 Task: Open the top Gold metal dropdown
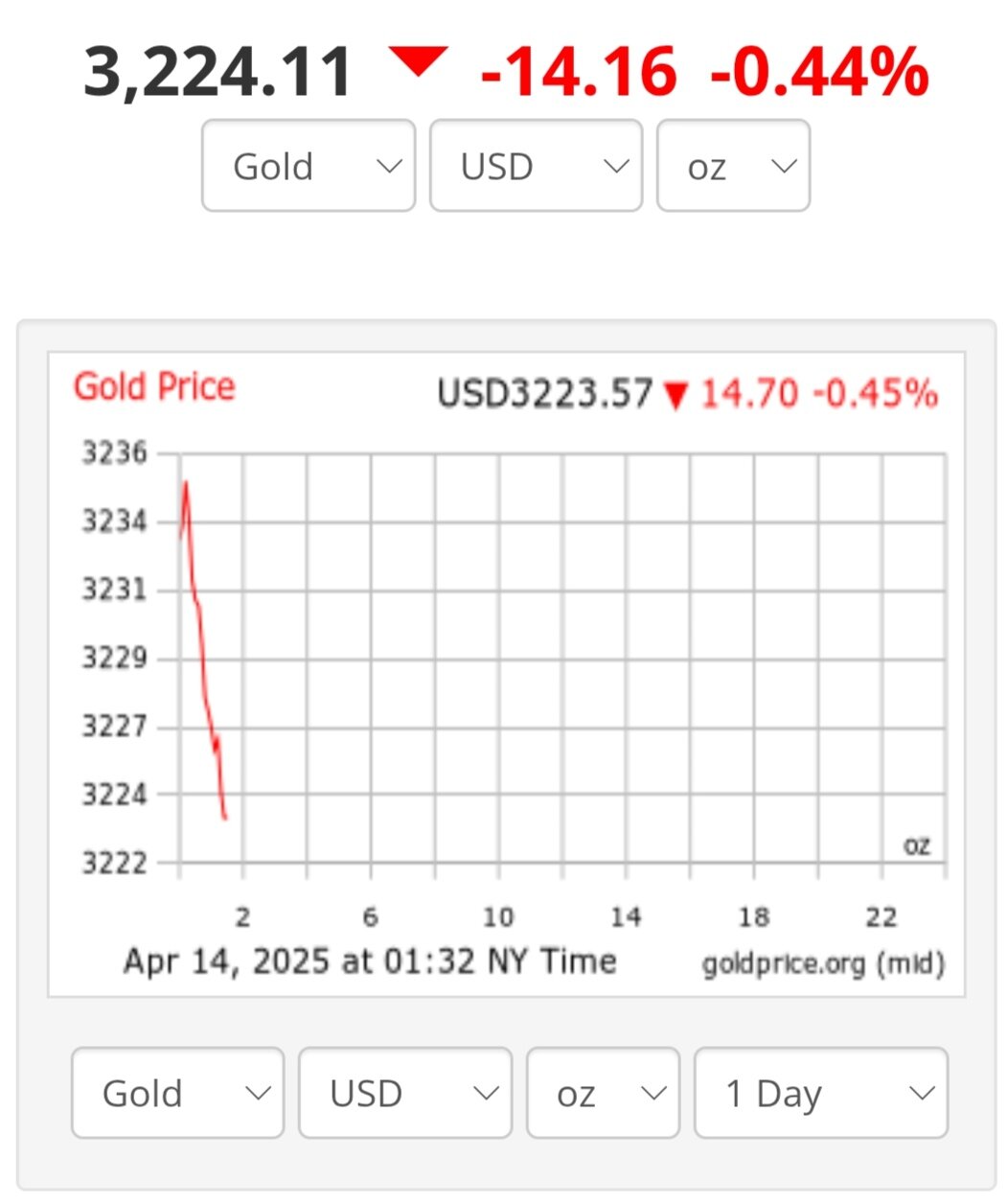(x=308, y=166)
